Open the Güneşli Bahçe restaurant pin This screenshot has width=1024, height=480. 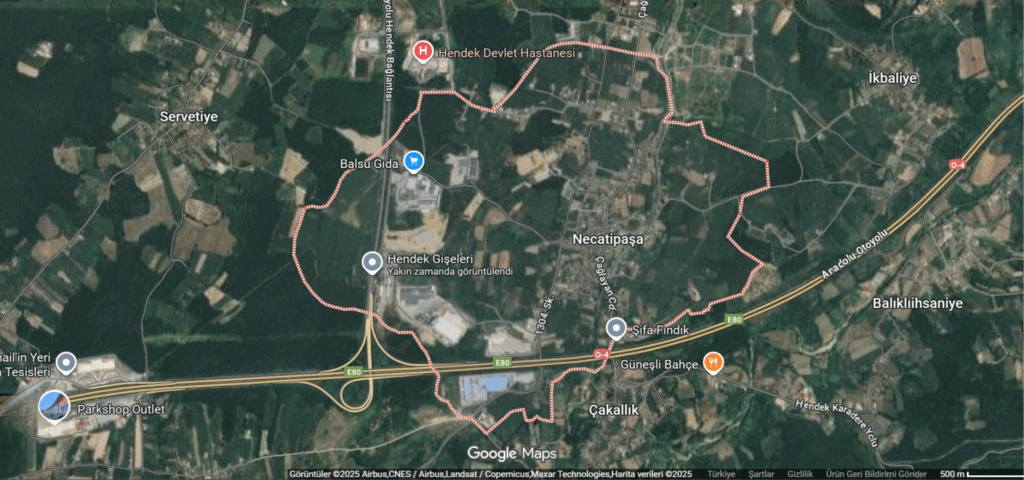coord(712,362)
